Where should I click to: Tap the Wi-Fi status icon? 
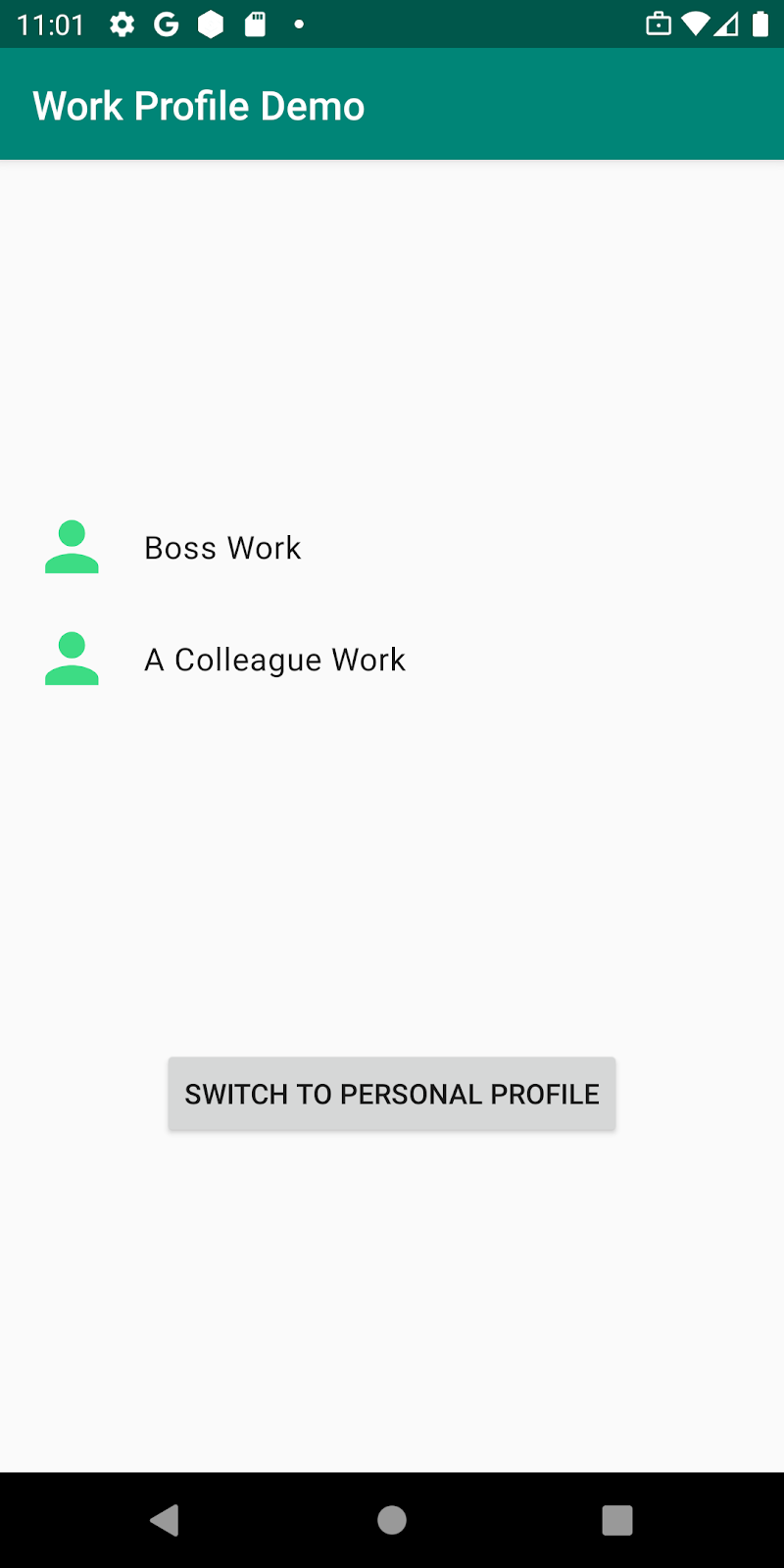[698, 24]
